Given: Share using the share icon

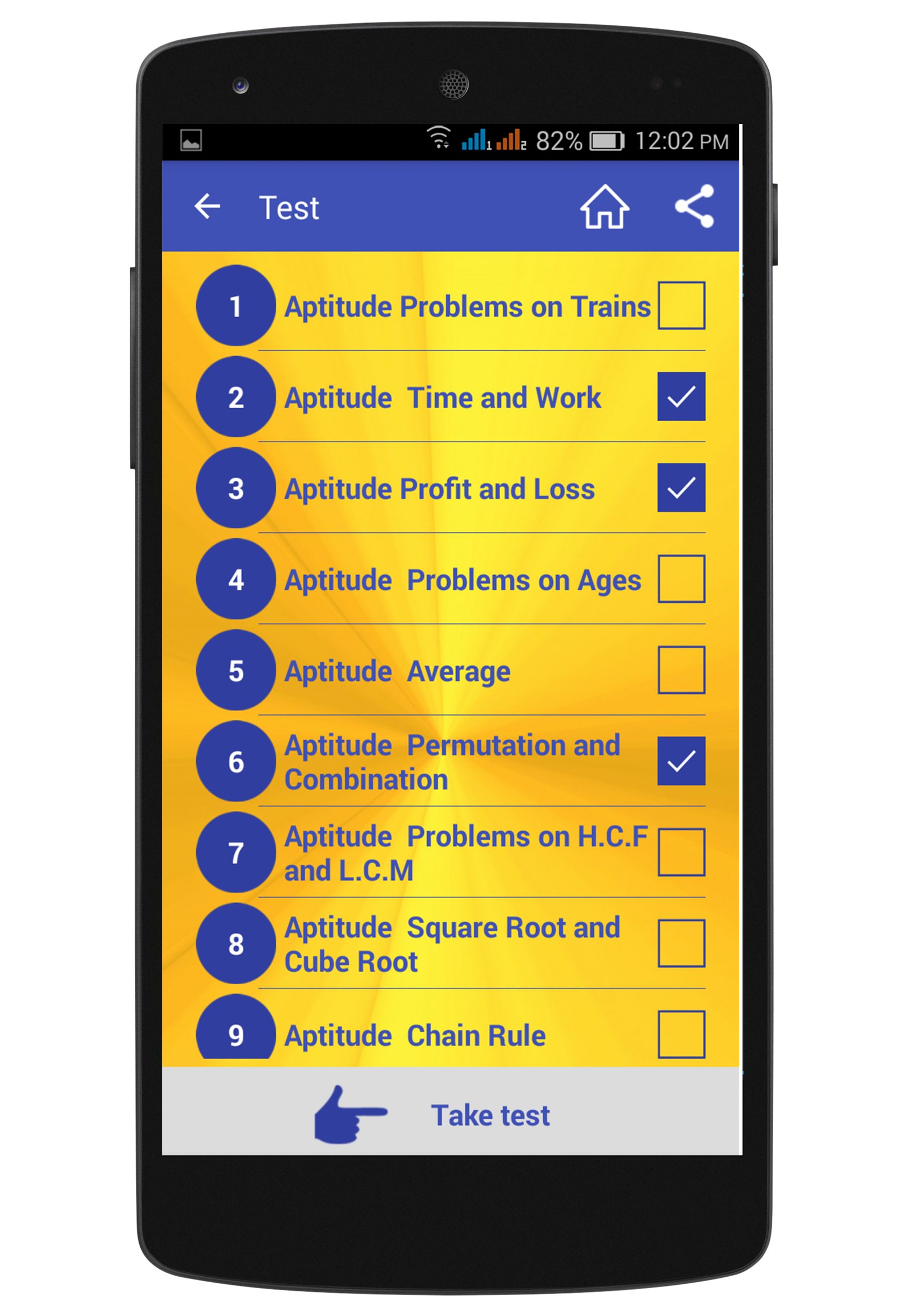Looking at the screenshot, I should (x=694, y=206).
